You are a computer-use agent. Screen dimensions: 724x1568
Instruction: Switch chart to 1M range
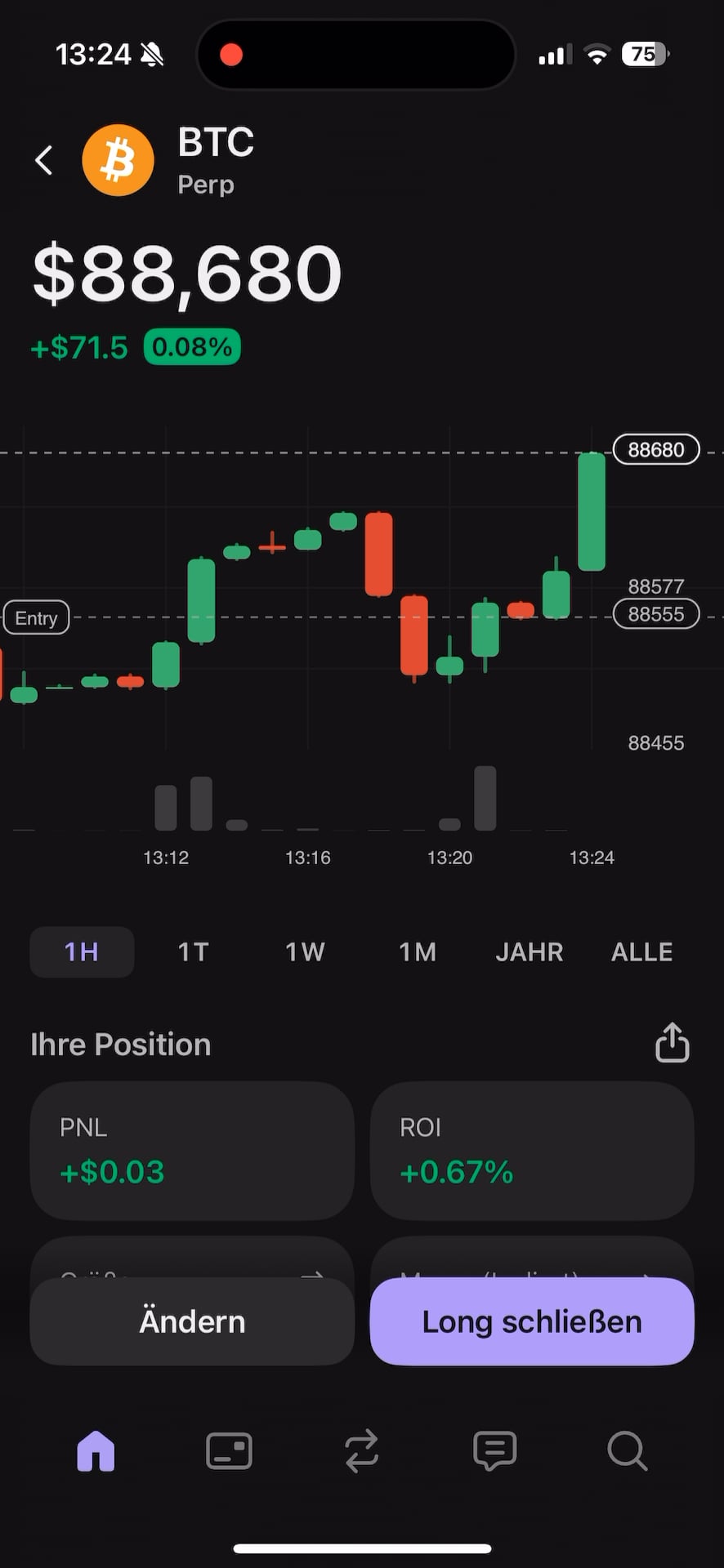(x=417, y=951)
